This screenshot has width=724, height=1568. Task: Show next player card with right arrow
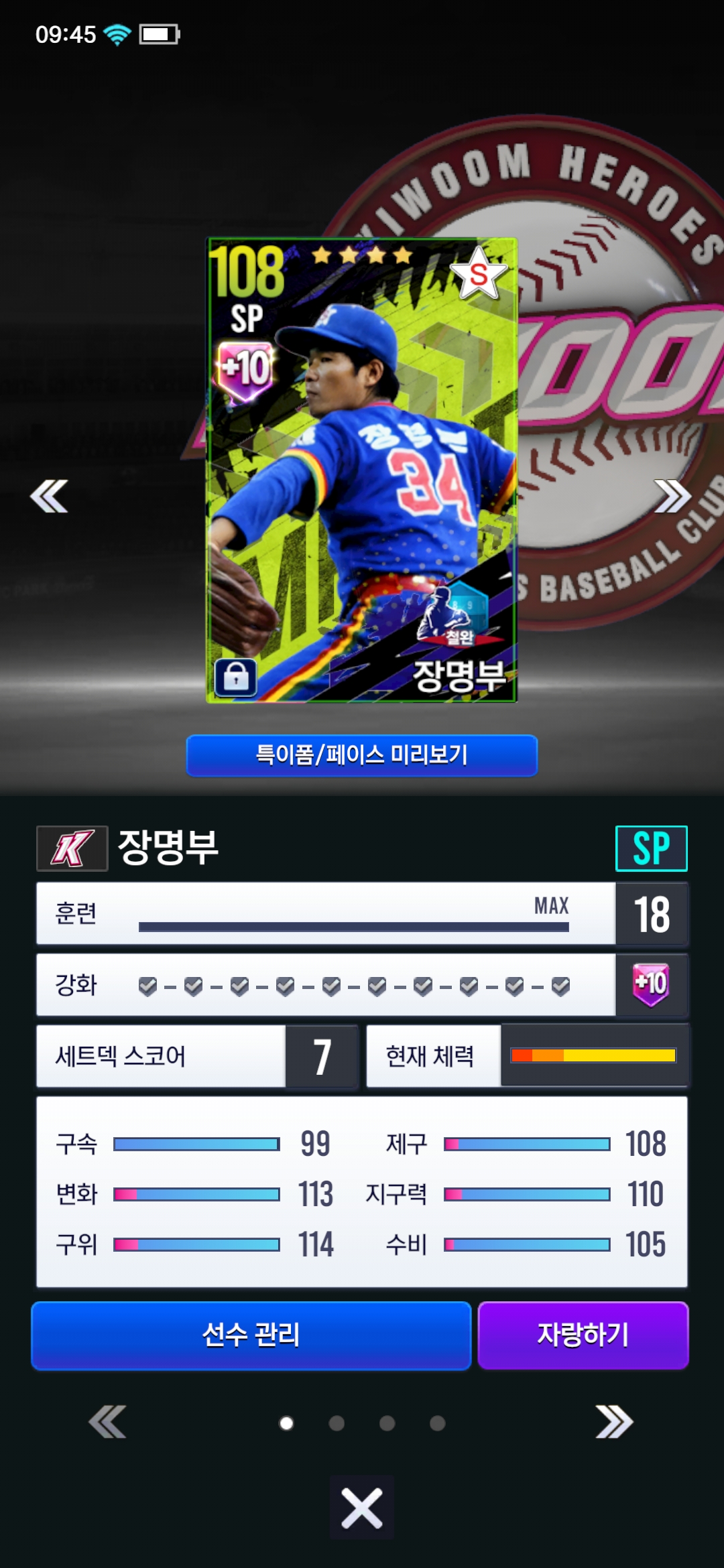[x=672, y=497]
